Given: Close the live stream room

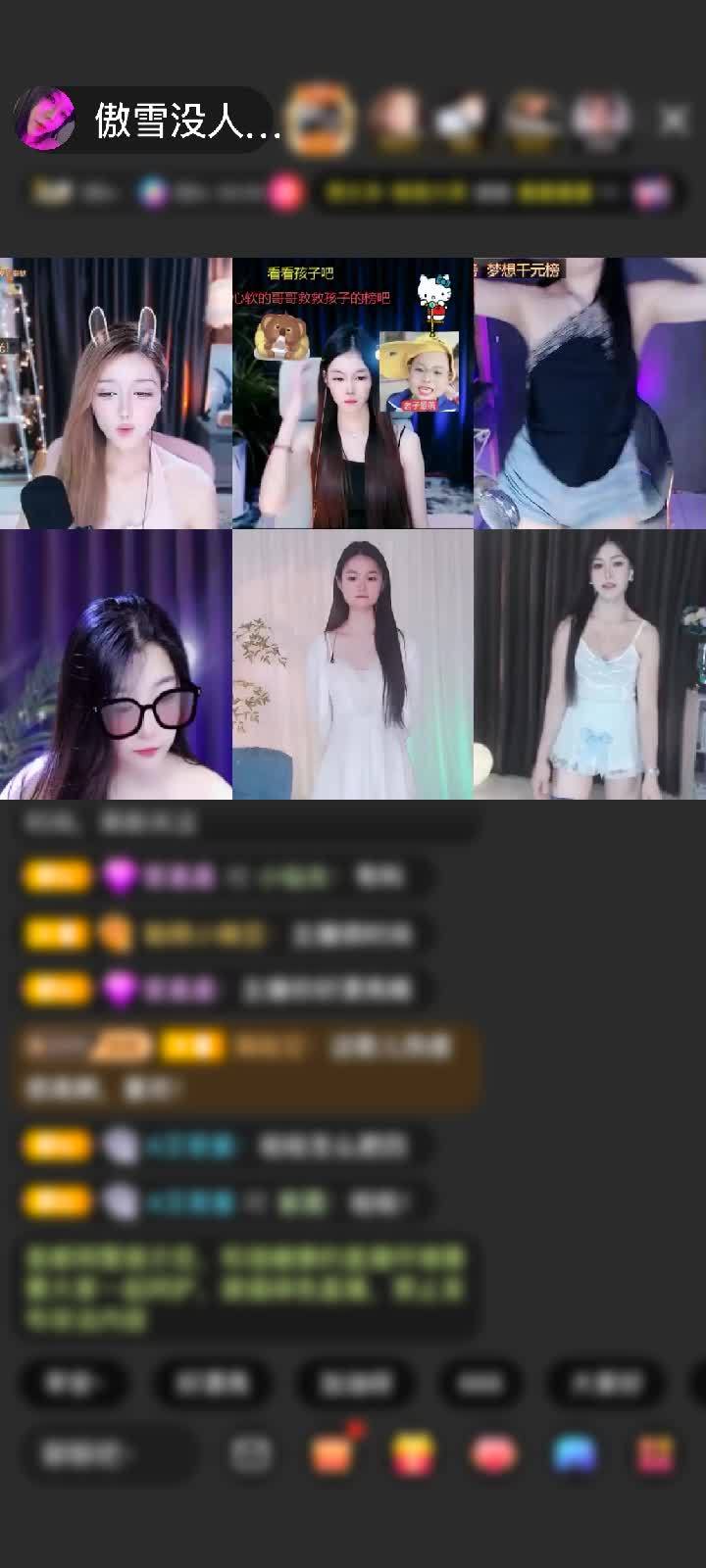Looking at the screenshot, I should pos(673,121).
